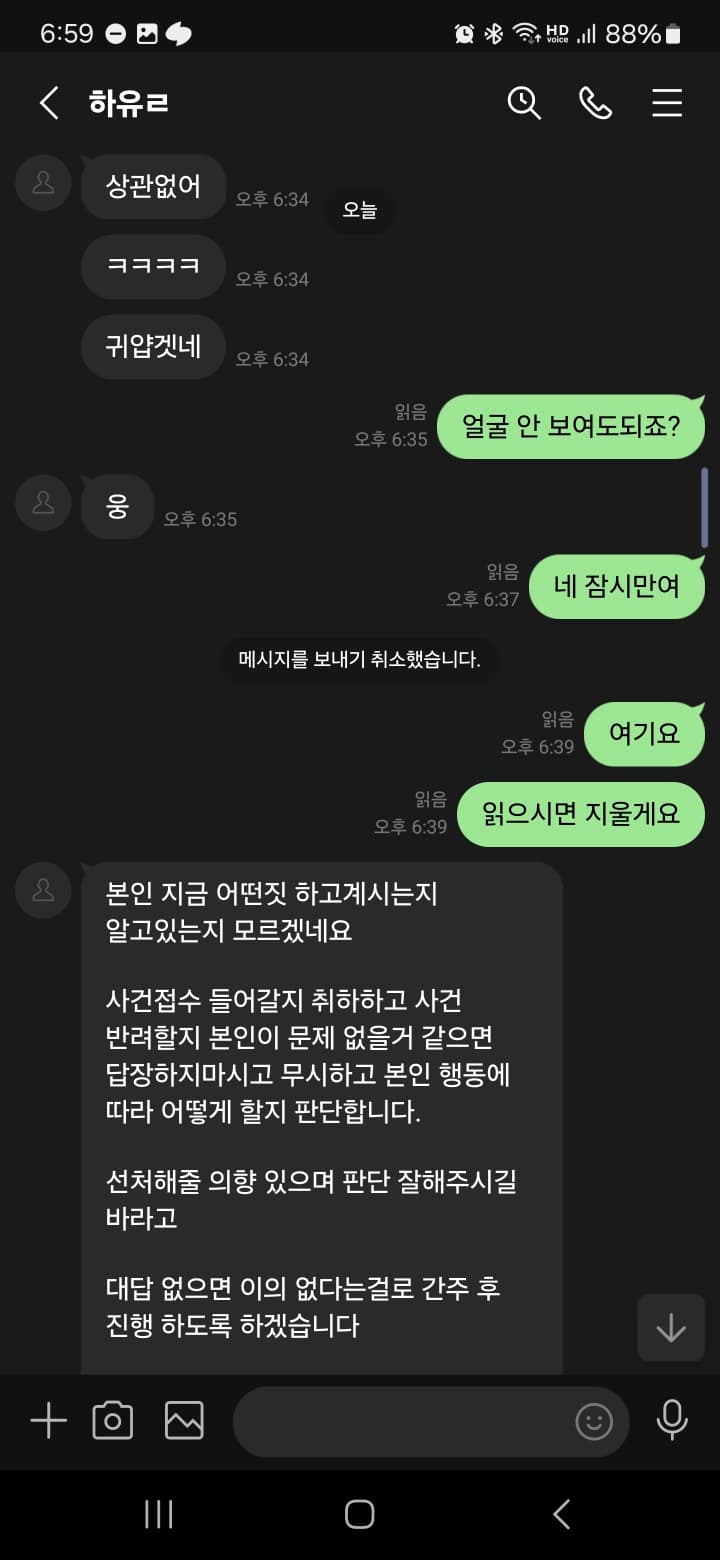This screenshot has width=720, height=1560.
Task: Record a voice message with the microphone
Action: click(x=671, y=1420)
